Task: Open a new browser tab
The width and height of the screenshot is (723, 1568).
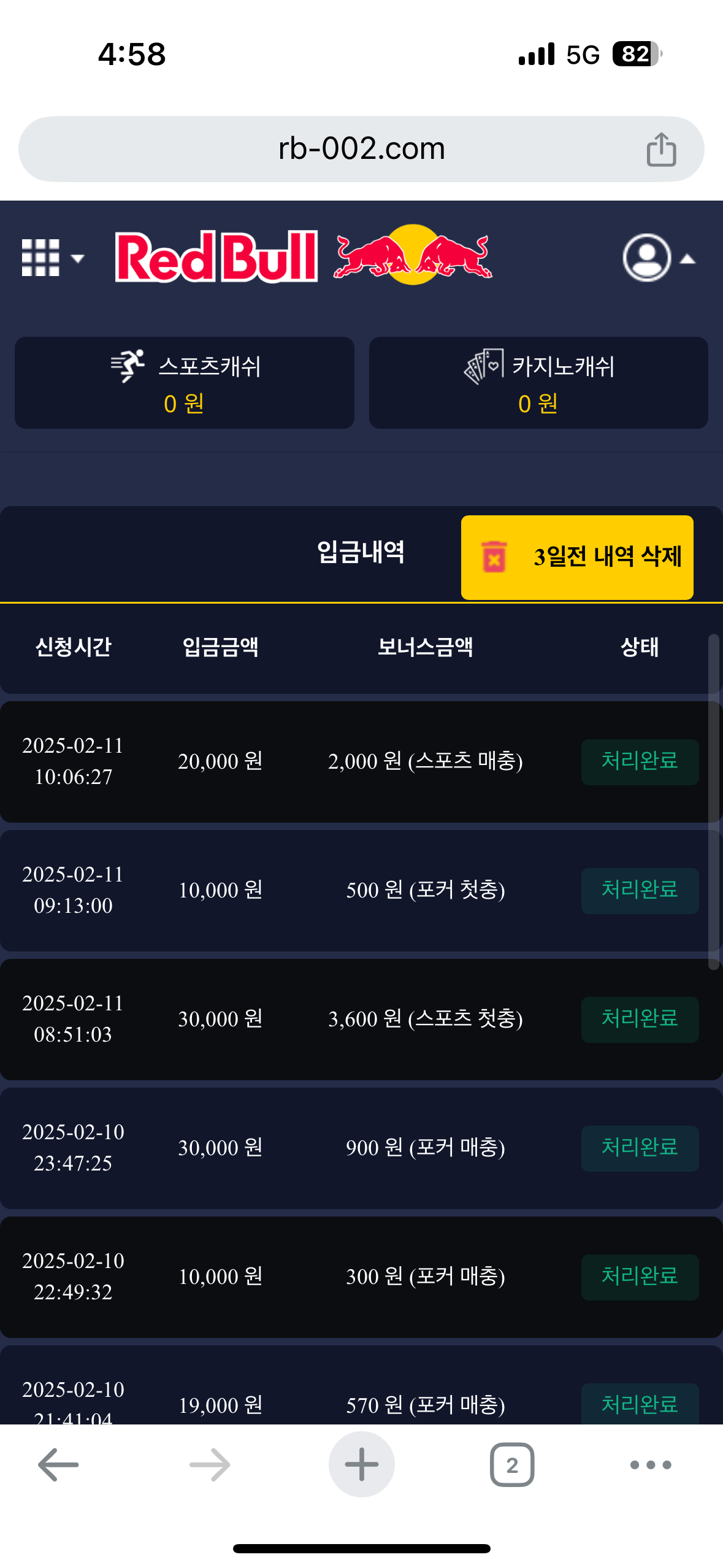Action: [x=361, y=1464]
